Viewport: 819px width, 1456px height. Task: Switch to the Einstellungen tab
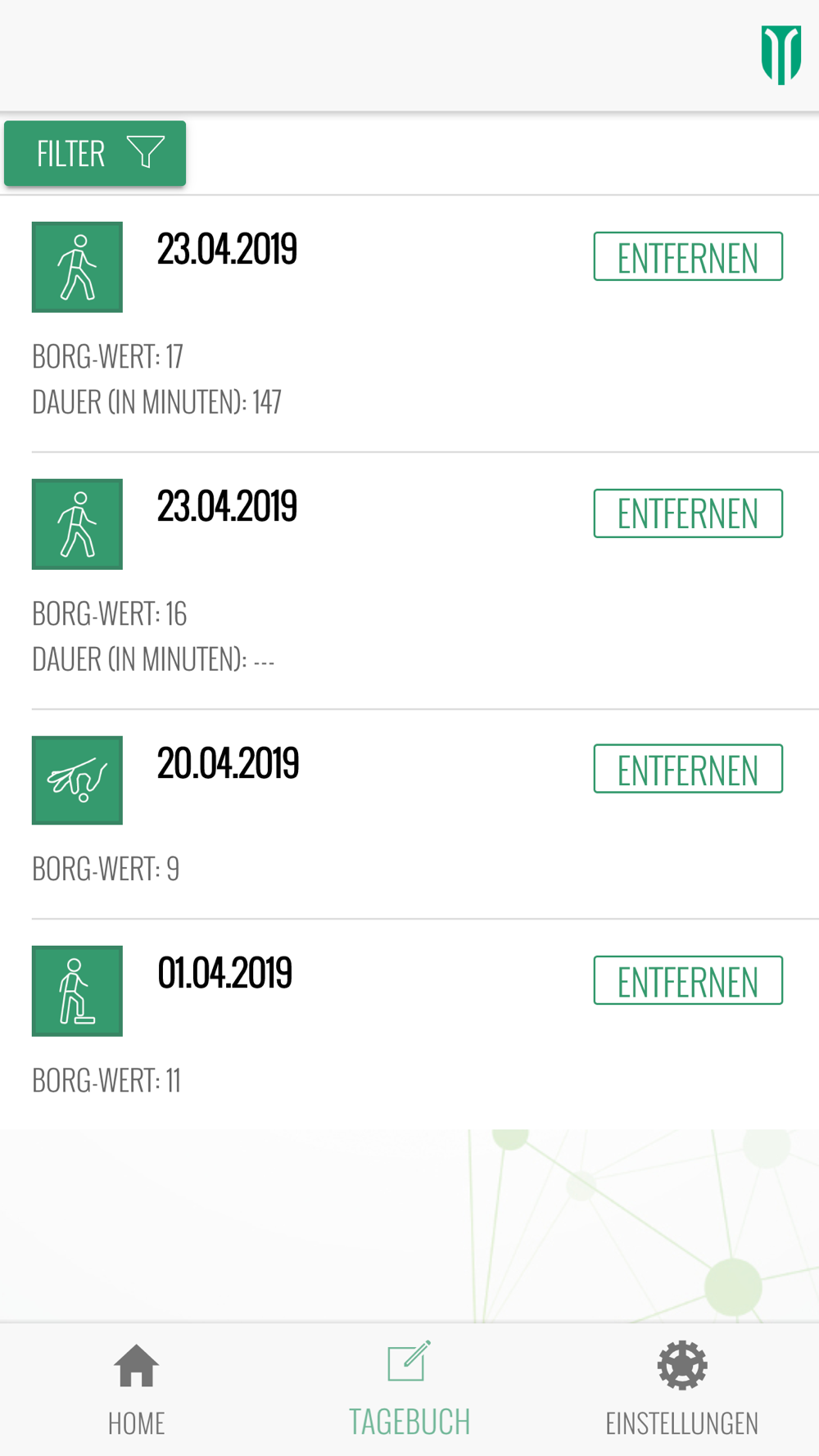click(681, 1388)
